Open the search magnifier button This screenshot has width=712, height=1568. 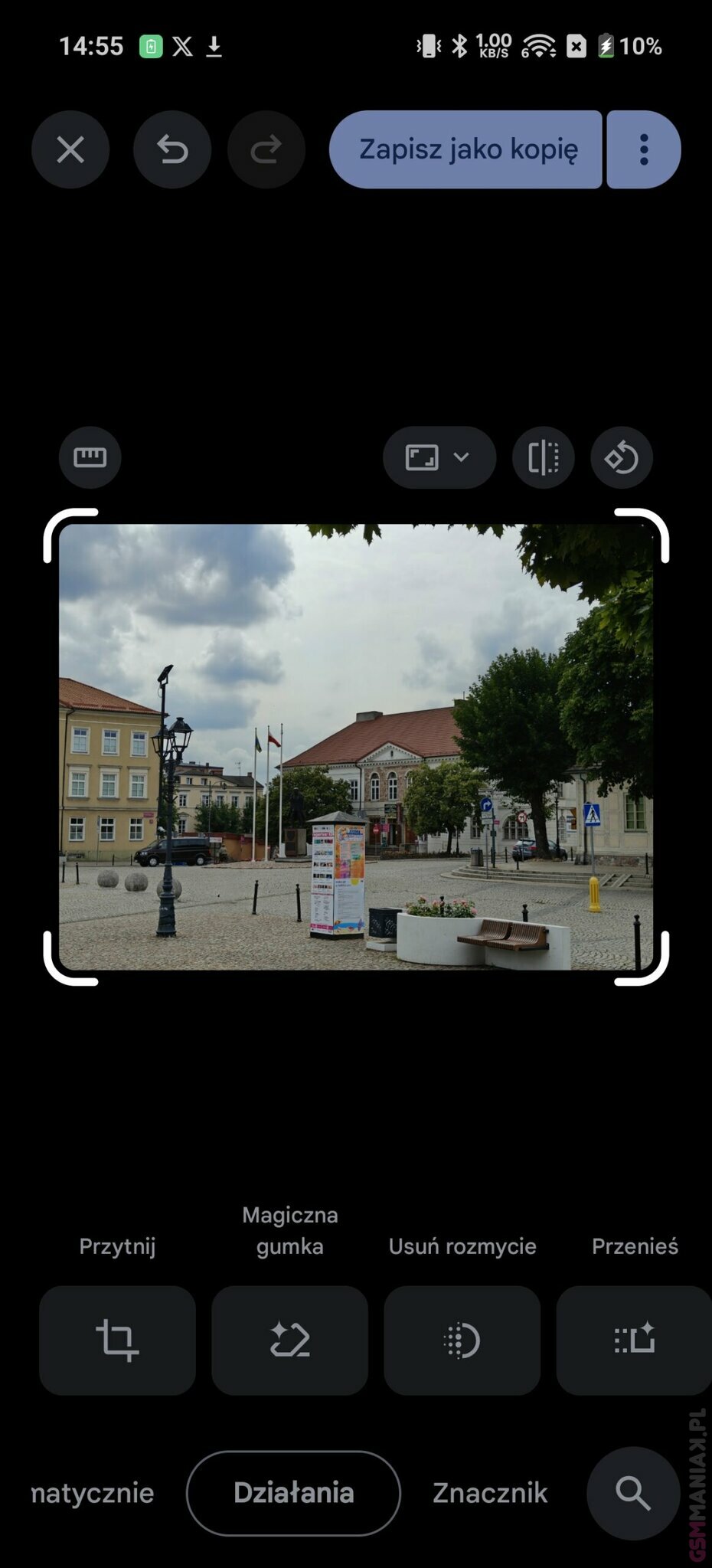click(x=633, y=1493)
